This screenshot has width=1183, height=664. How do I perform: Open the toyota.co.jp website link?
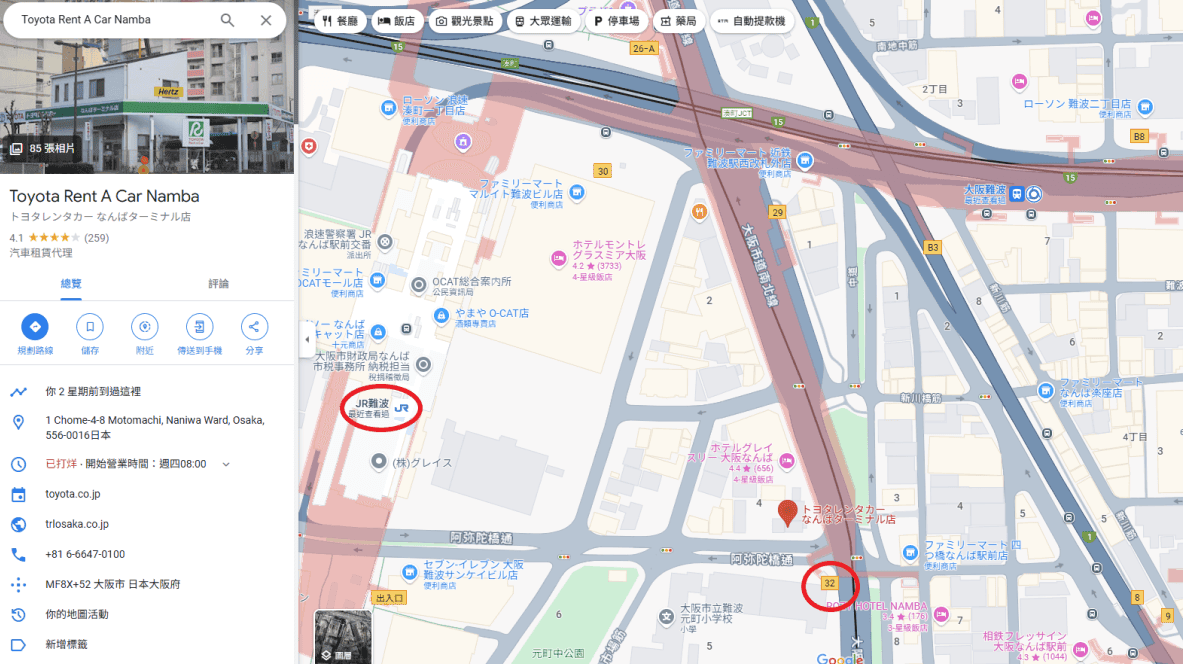pyautogui.click(x=73, y=494)
